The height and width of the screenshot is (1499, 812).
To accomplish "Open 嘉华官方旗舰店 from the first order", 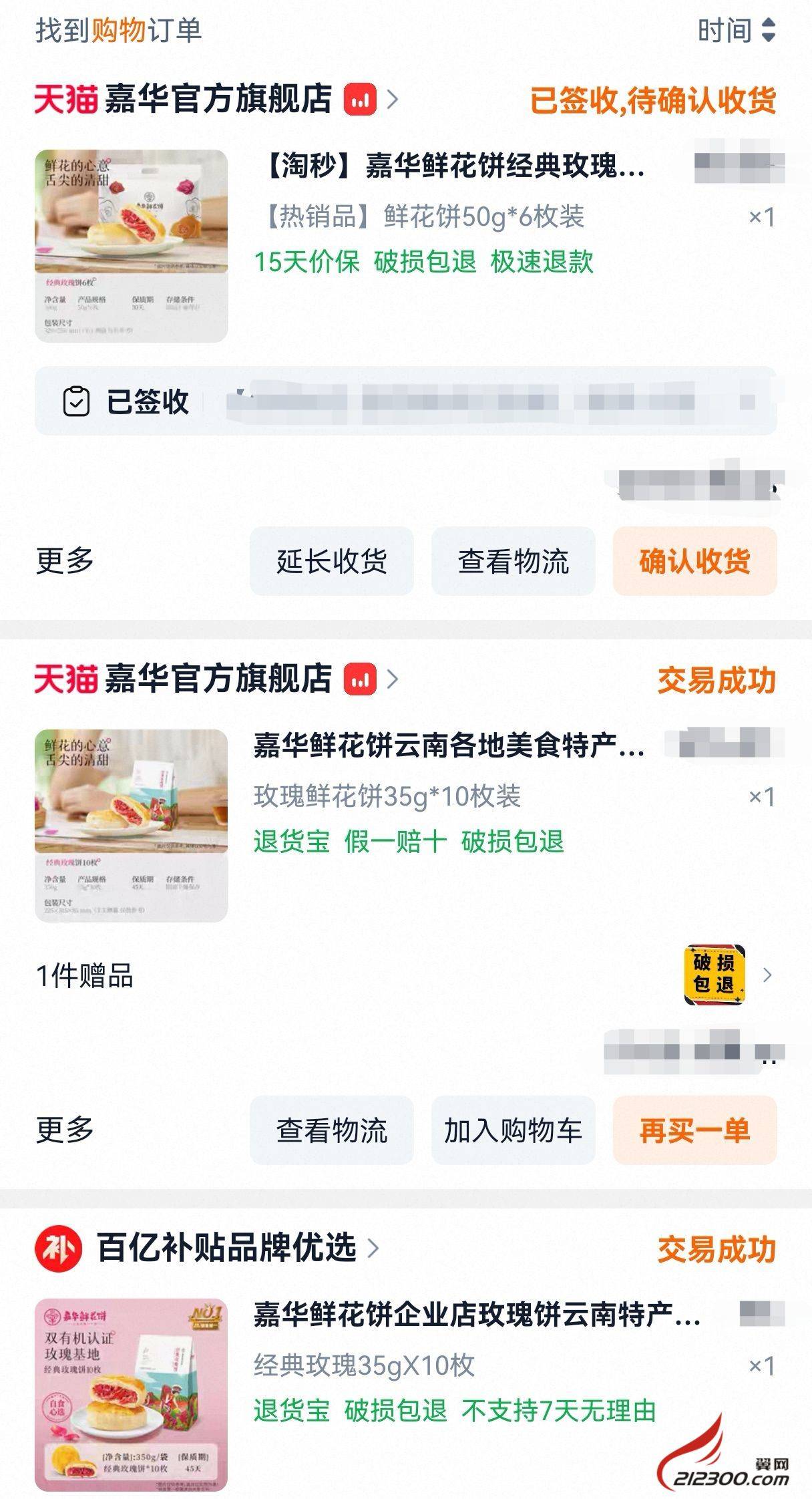I will pyautogui.click(x=217, y=99).
